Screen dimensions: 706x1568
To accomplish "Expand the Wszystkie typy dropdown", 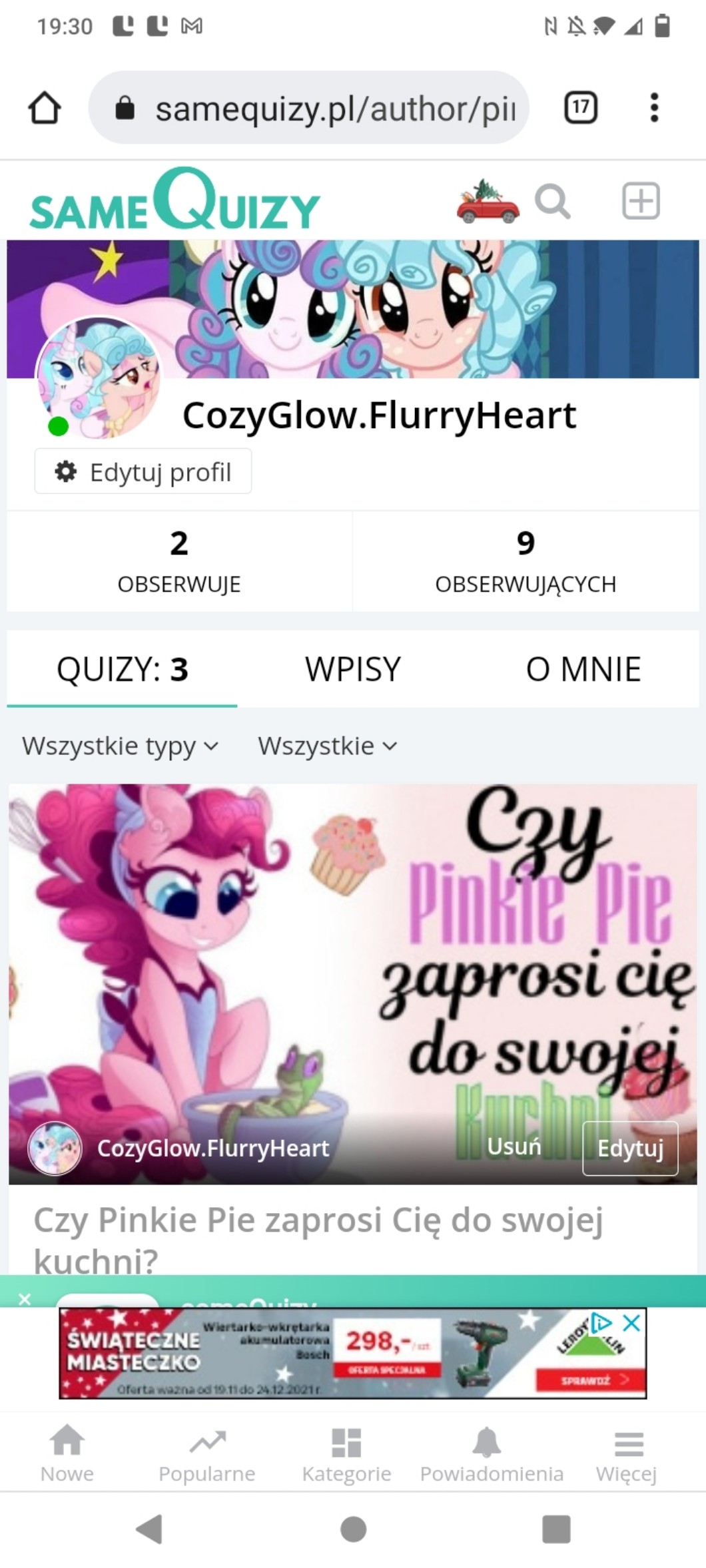I will click(x=120, y=746).
